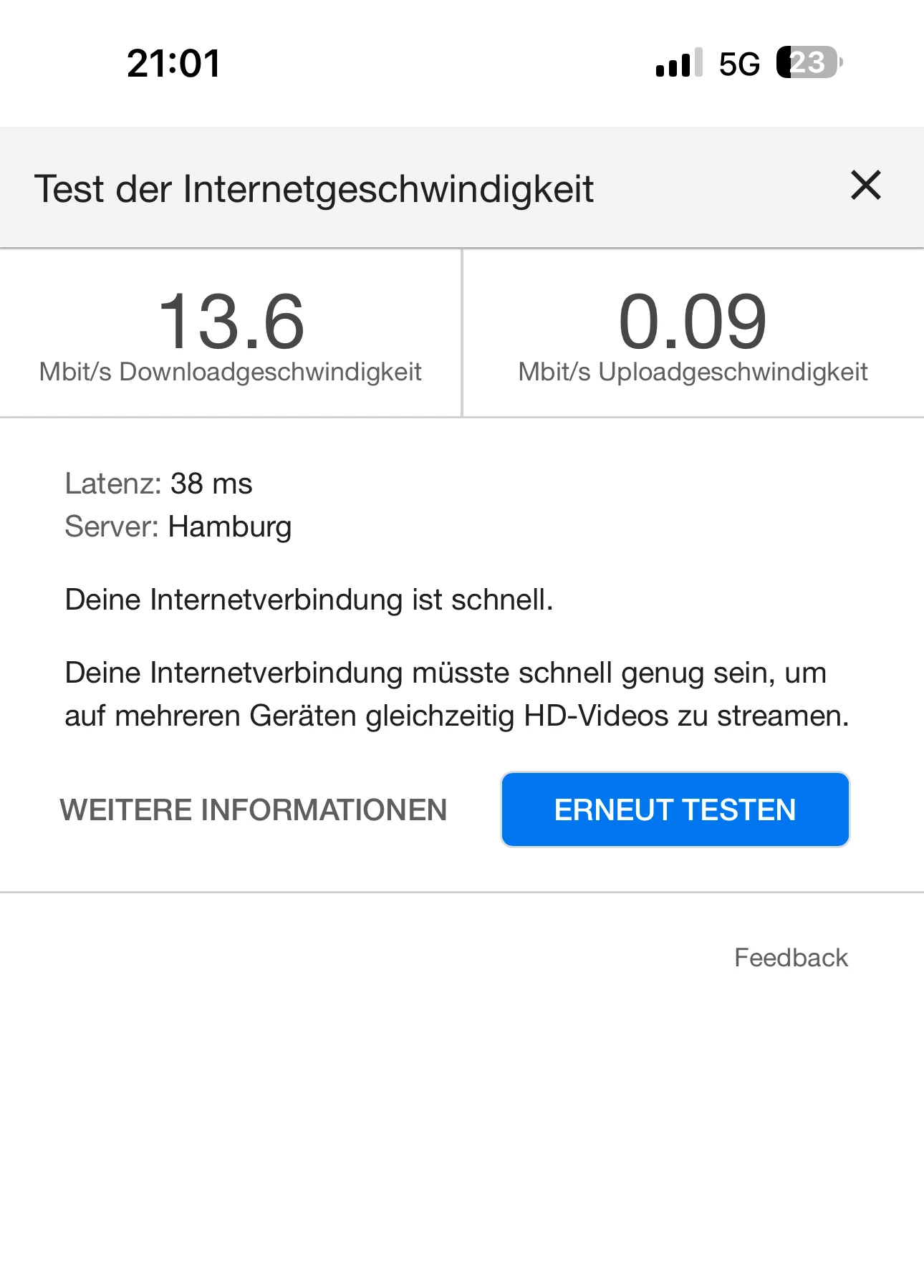Open WEITERE INFORMATIONEN
Viewport: 924px width, 1288px height.
coord(254,809)
